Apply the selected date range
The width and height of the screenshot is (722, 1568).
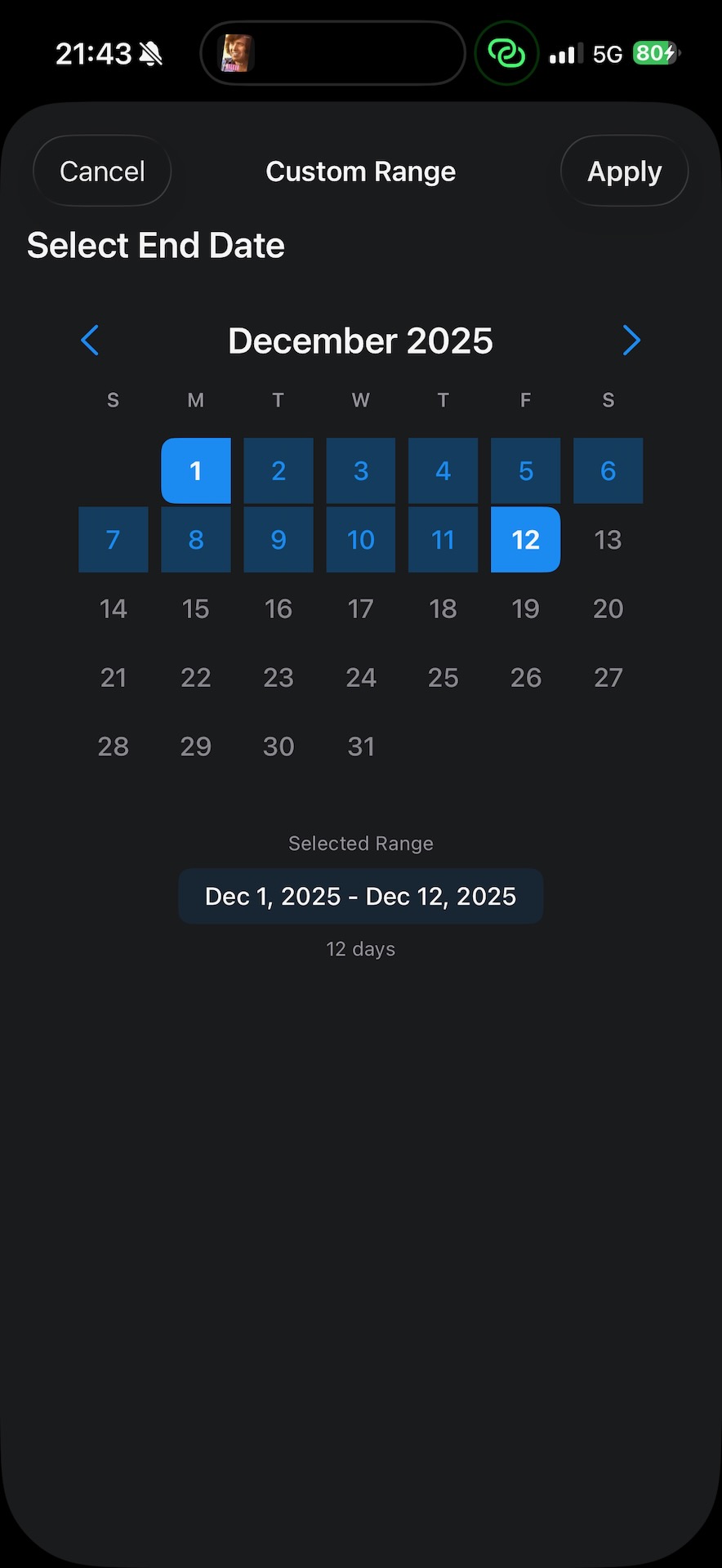(624, 171)
